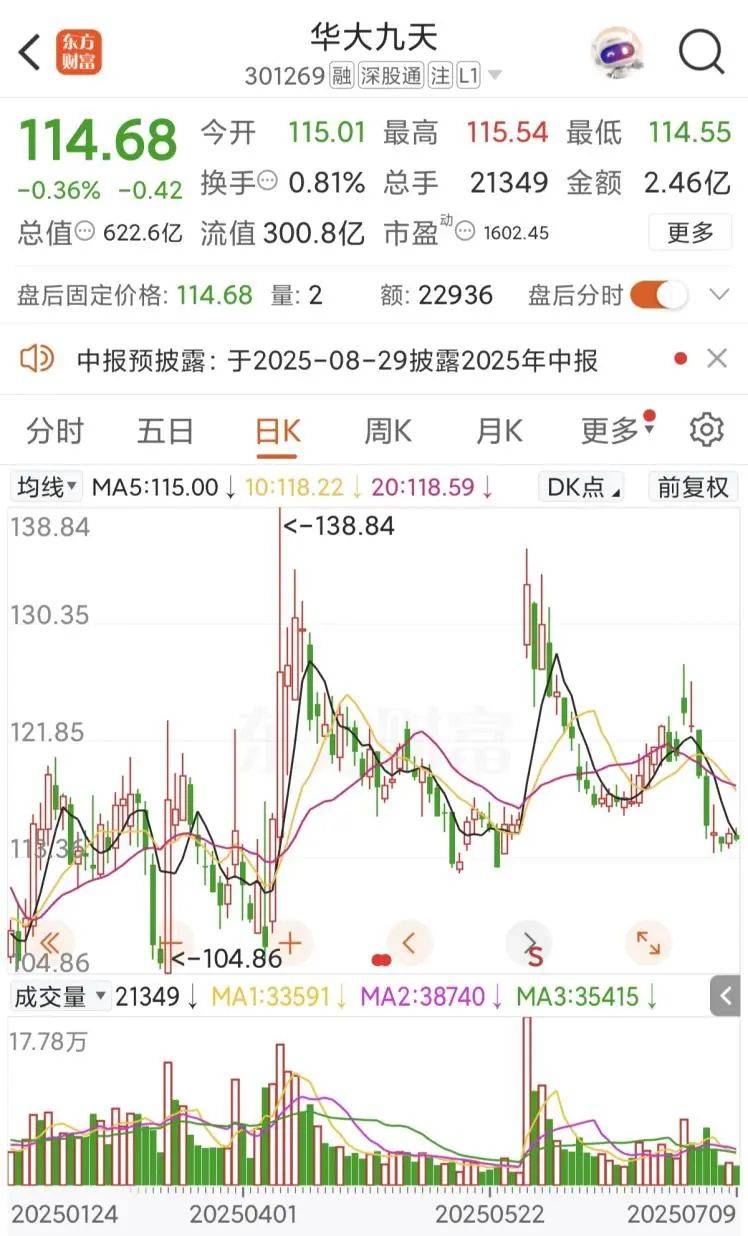Screen dimensions: 748x1236
Task: Open the 均线 indicator dropdown
Action: click(47, 487)
